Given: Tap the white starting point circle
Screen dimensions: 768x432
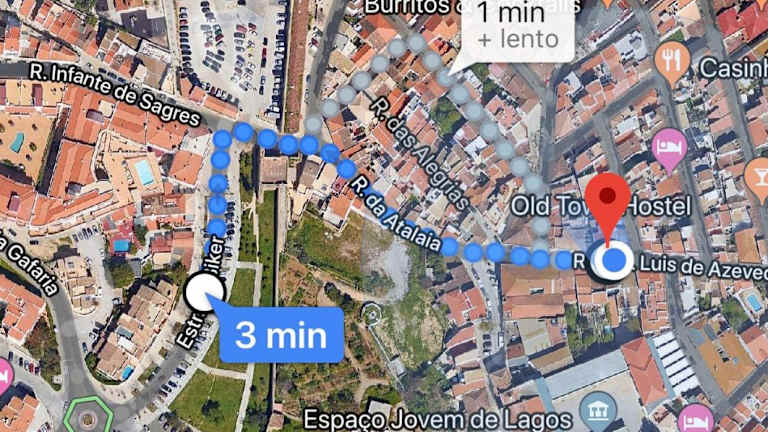Looking at the screenshot, I should pyautogui.click(x=204, y=293).
